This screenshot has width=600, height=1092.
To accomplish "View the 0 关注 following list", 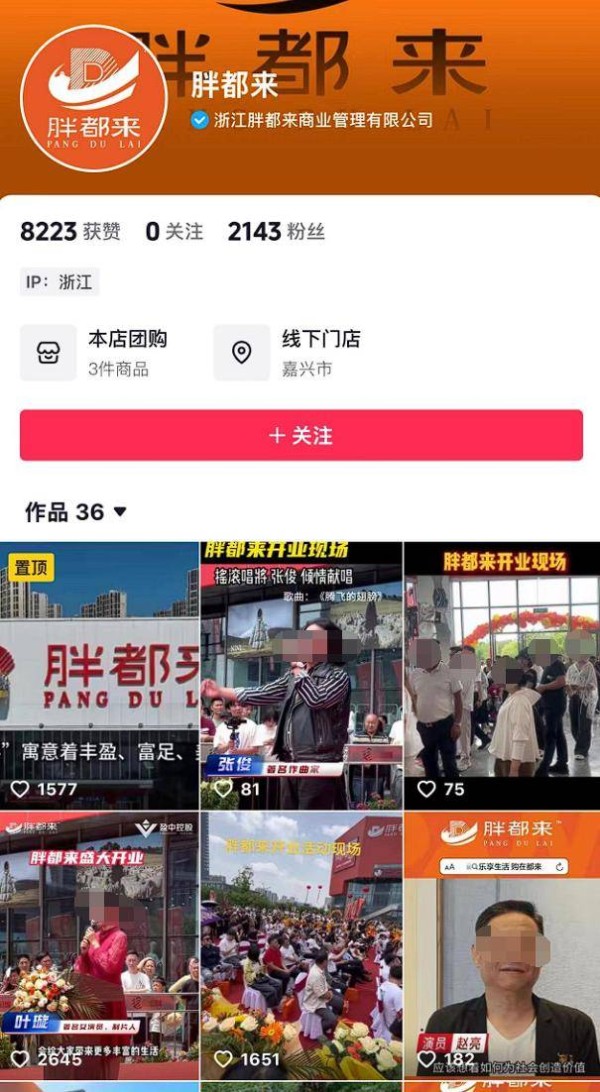I will click(x=174, y=232).
